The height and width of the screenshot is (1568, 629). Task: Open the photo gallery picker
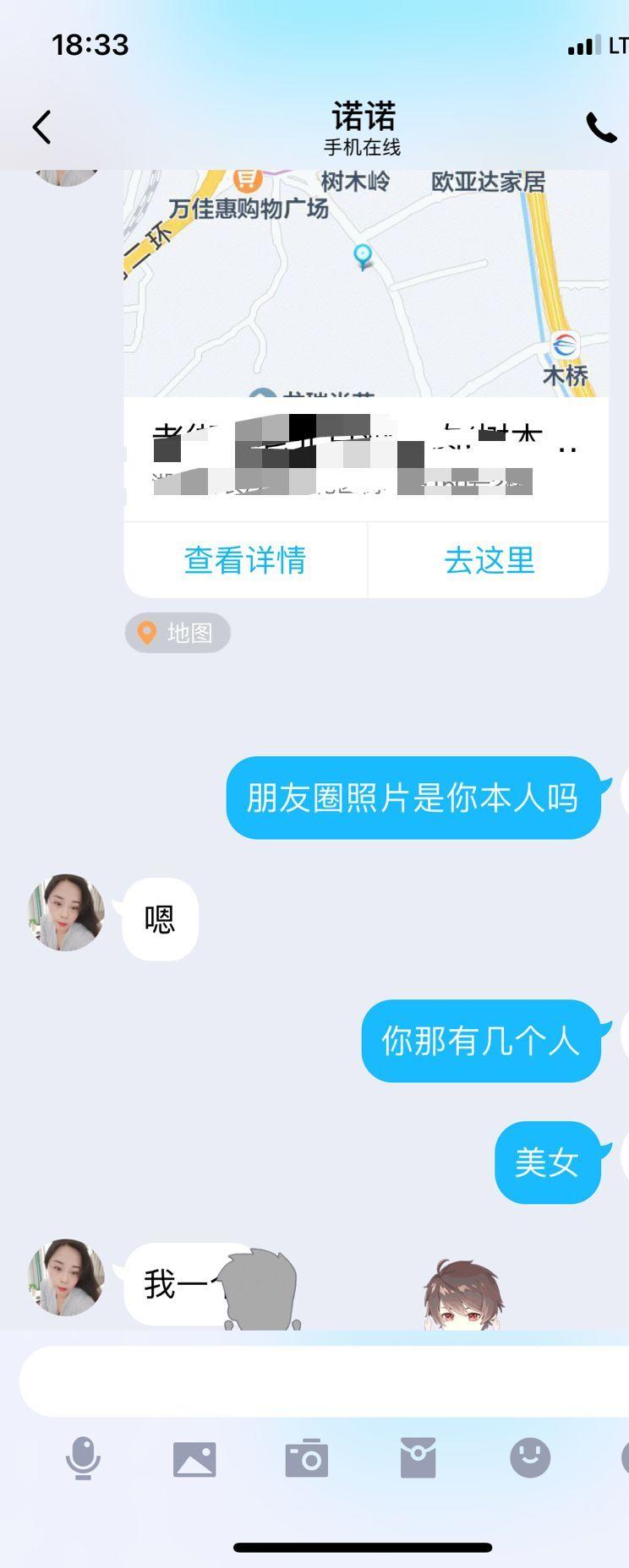click(194, 1459)
